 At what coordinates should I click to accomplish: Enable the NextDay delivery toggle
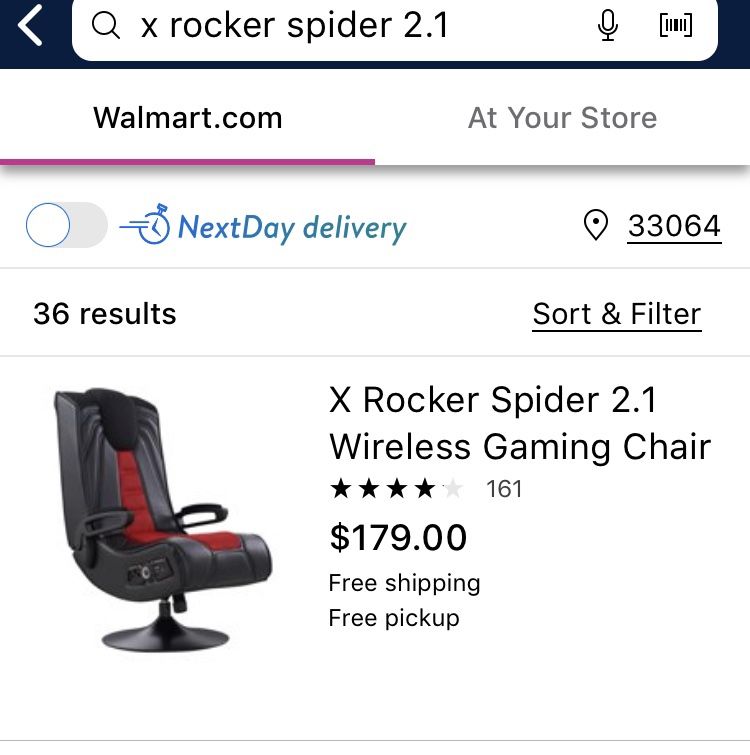[x=66, y=226]
